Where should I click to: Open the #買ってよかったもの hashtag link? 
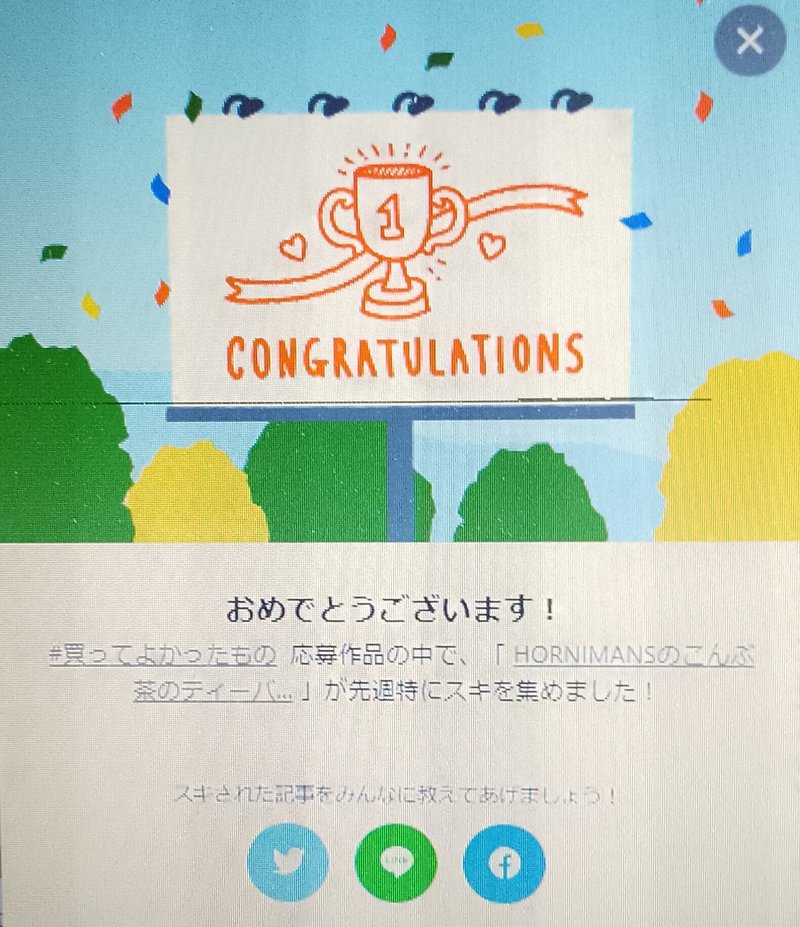162,656
